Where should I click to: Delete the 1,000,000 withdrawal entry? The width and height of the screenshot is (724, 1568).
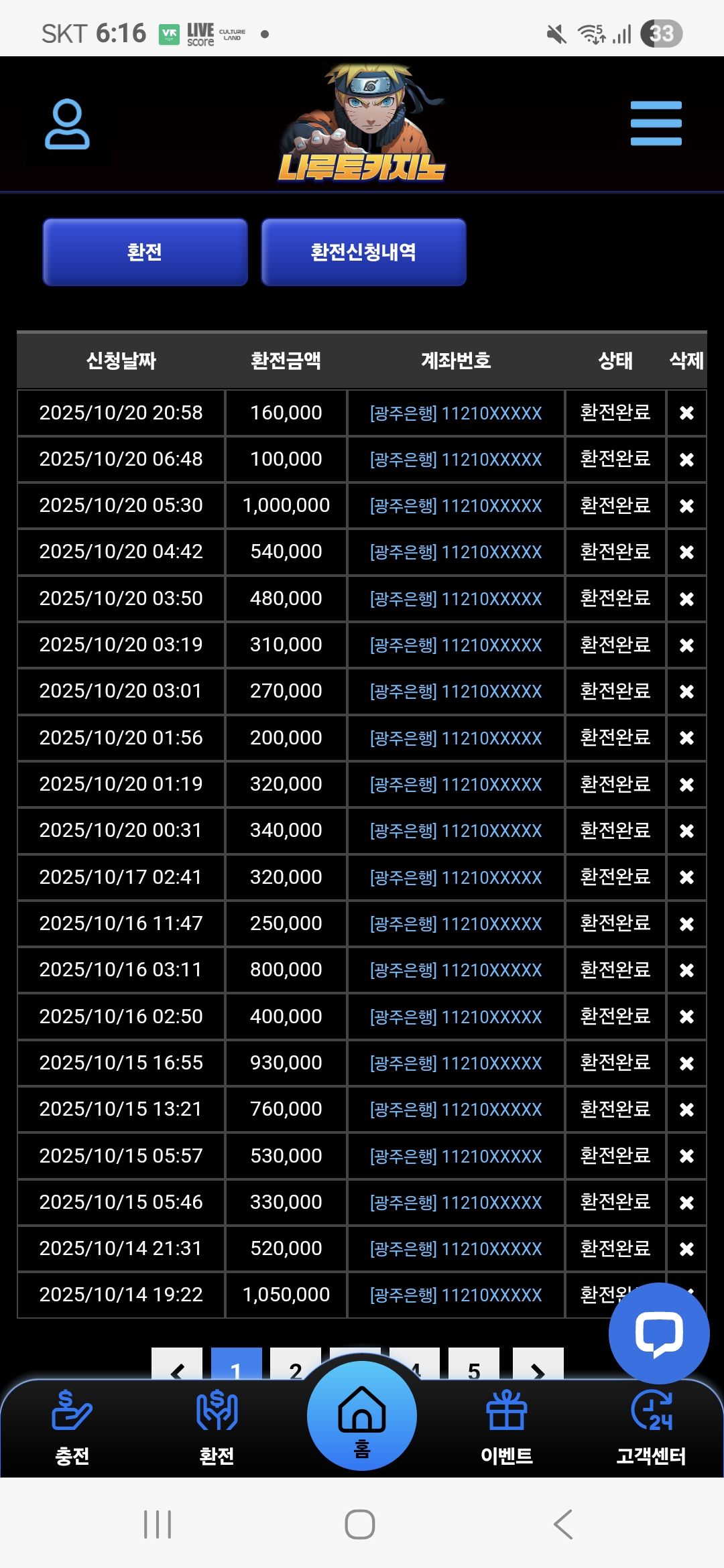(x=686, y=506)
